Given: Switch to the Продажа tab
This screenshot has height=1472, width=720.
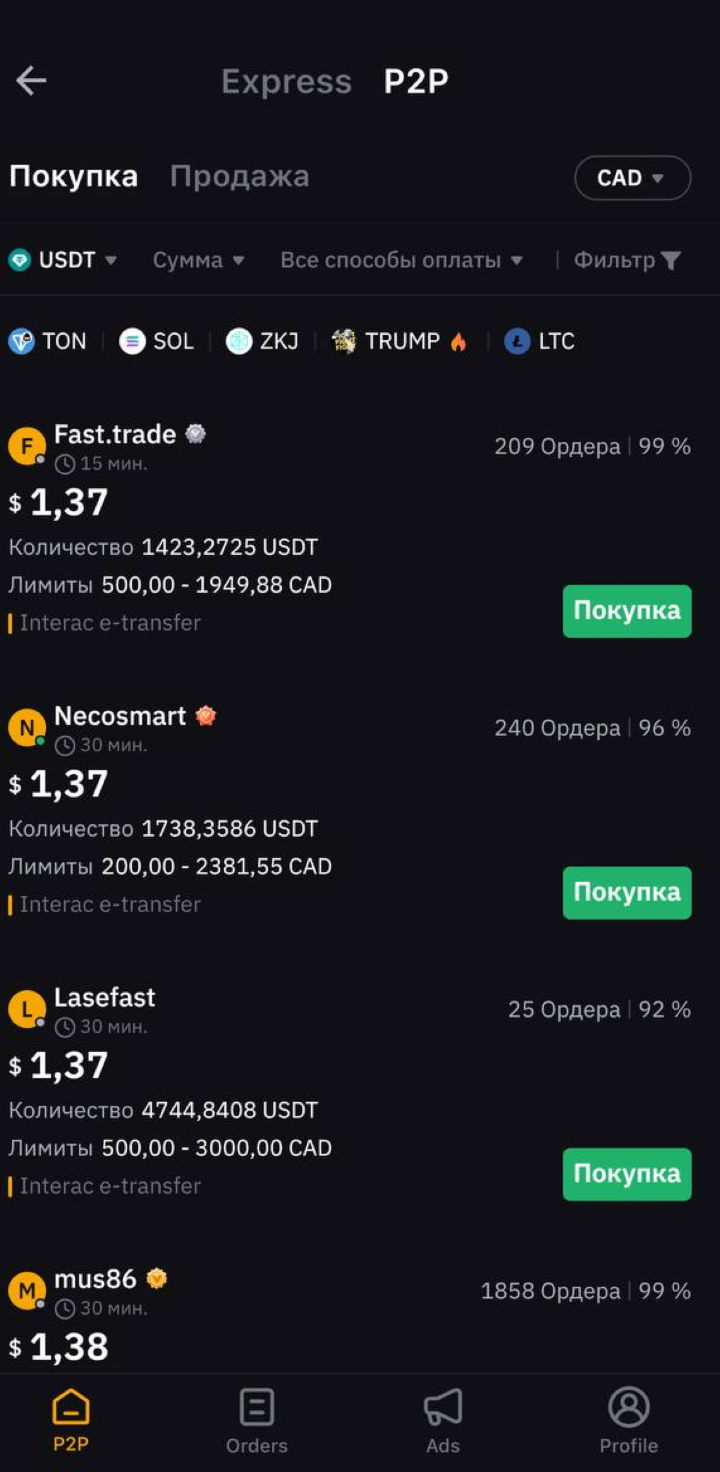Looking at the screenshot, I should click(239, 176).
